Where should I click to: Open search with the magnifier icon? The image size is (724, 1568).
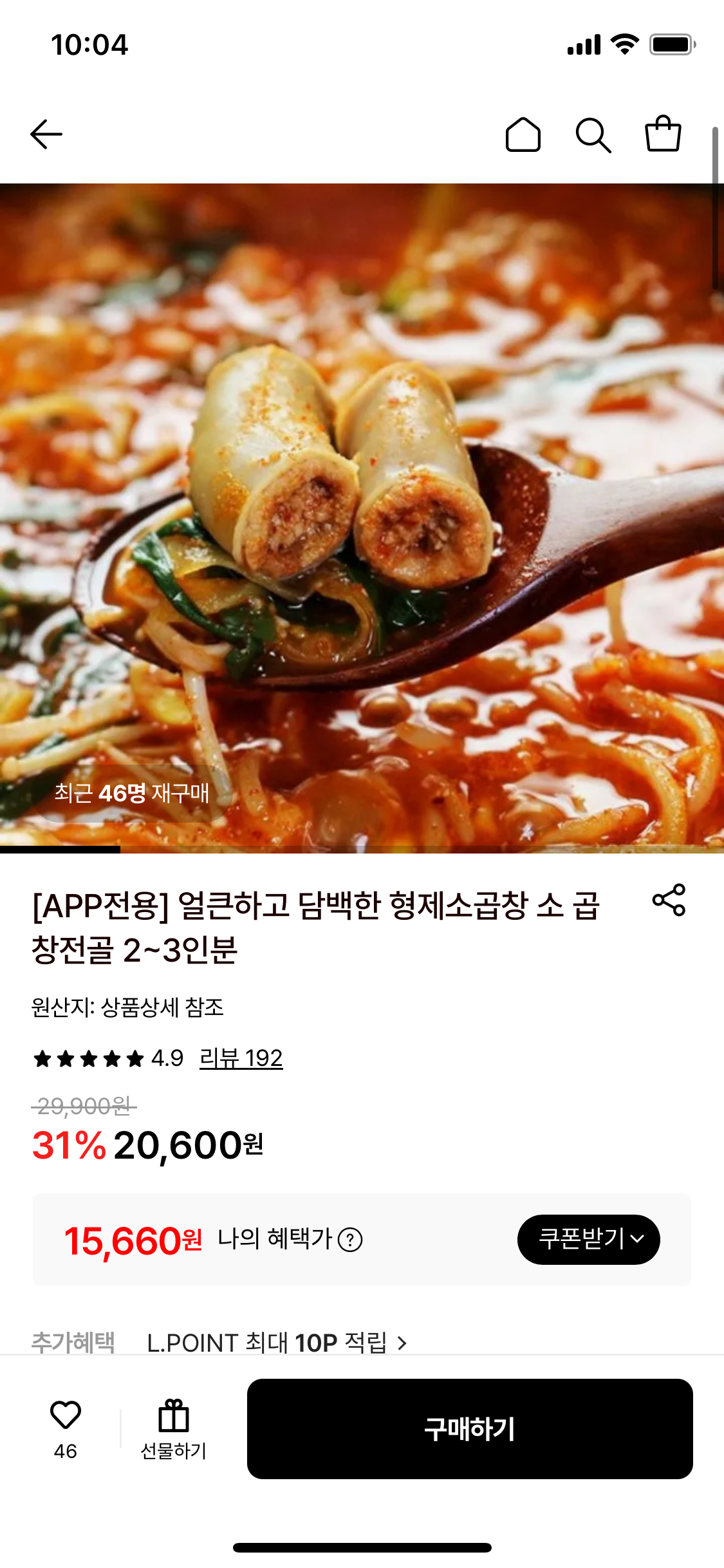point(593,134)
